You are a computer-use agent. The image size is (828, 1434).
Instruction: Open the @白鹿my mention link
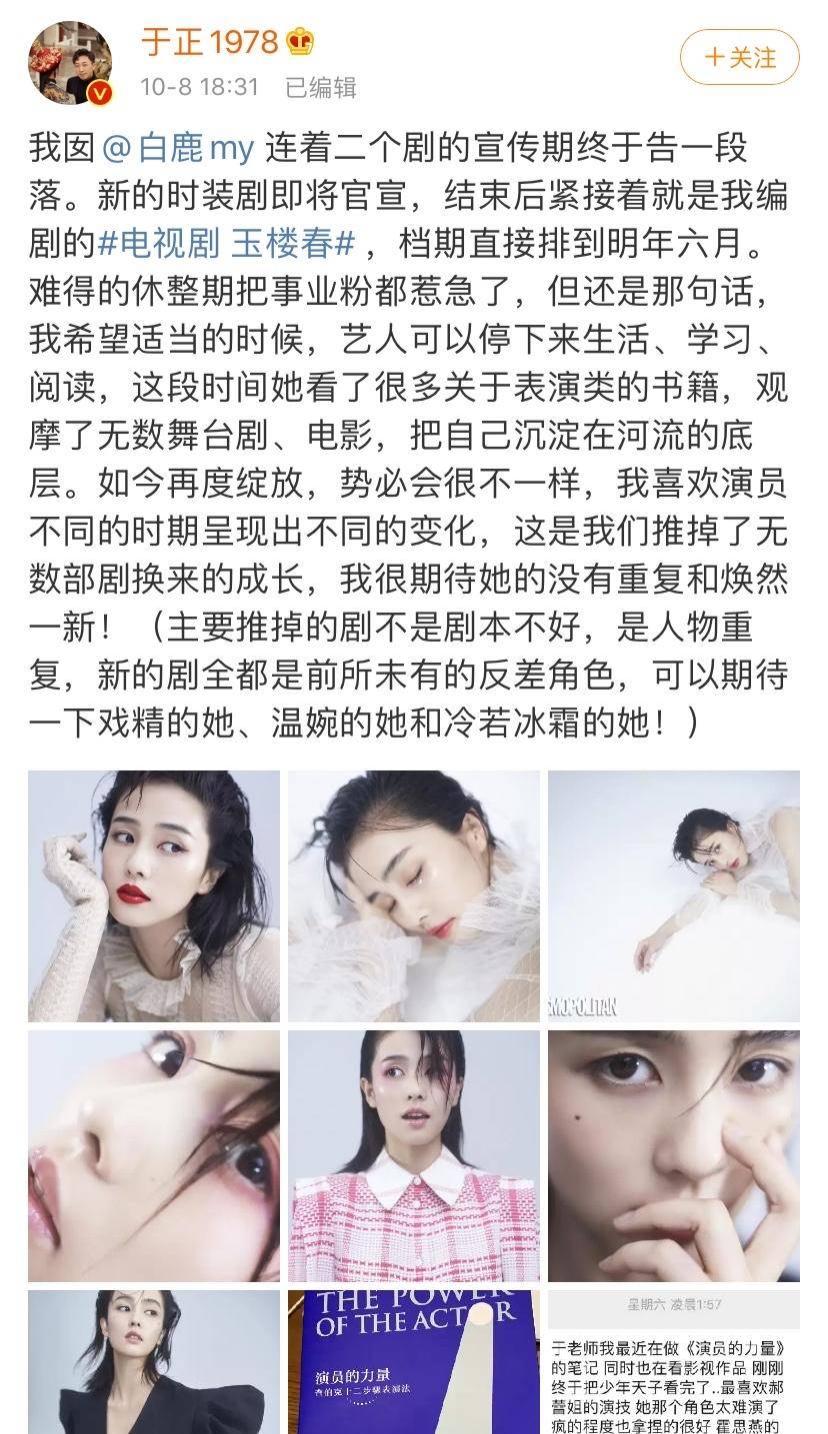(179, 150)
